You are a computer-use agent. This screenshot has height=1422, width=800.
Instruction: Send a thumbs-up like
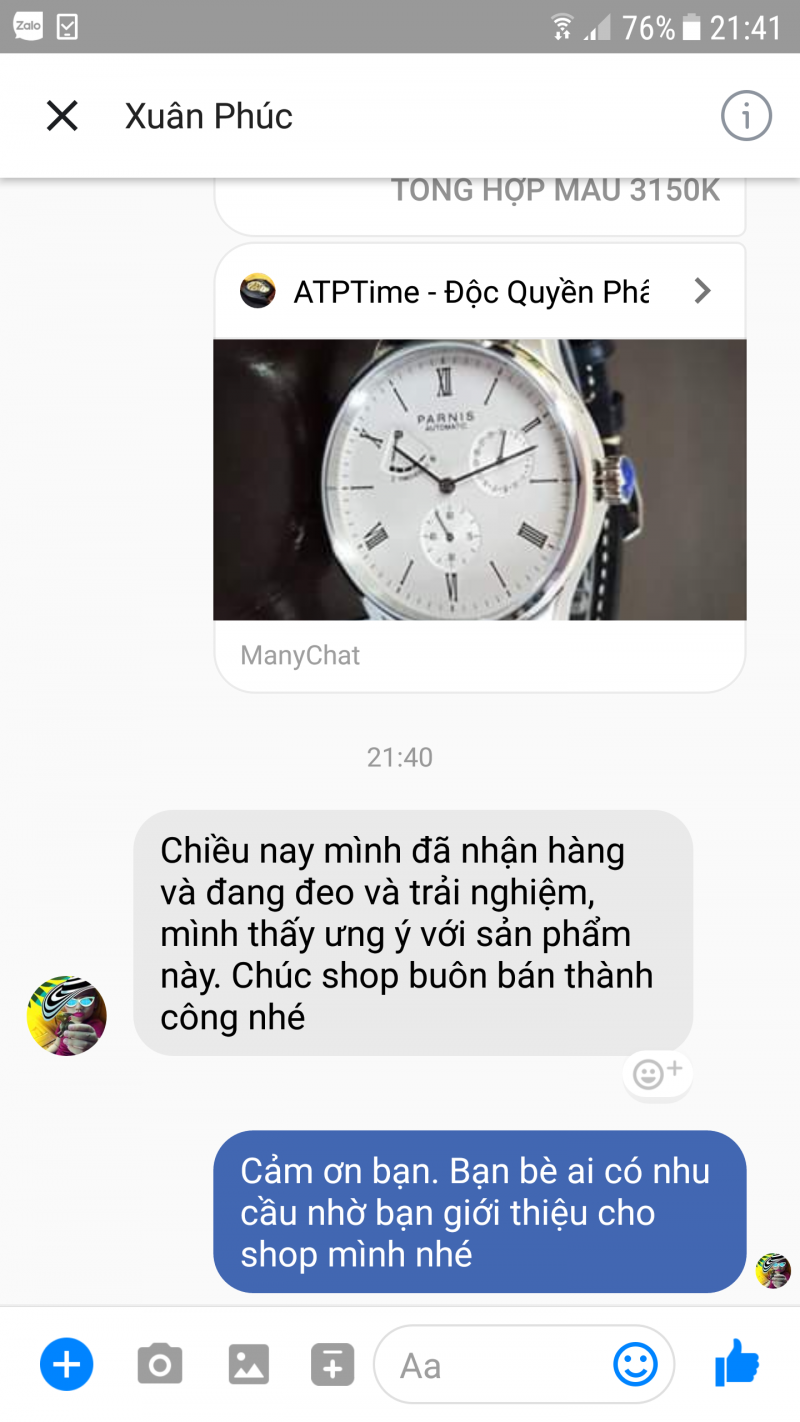(737, 1363)
